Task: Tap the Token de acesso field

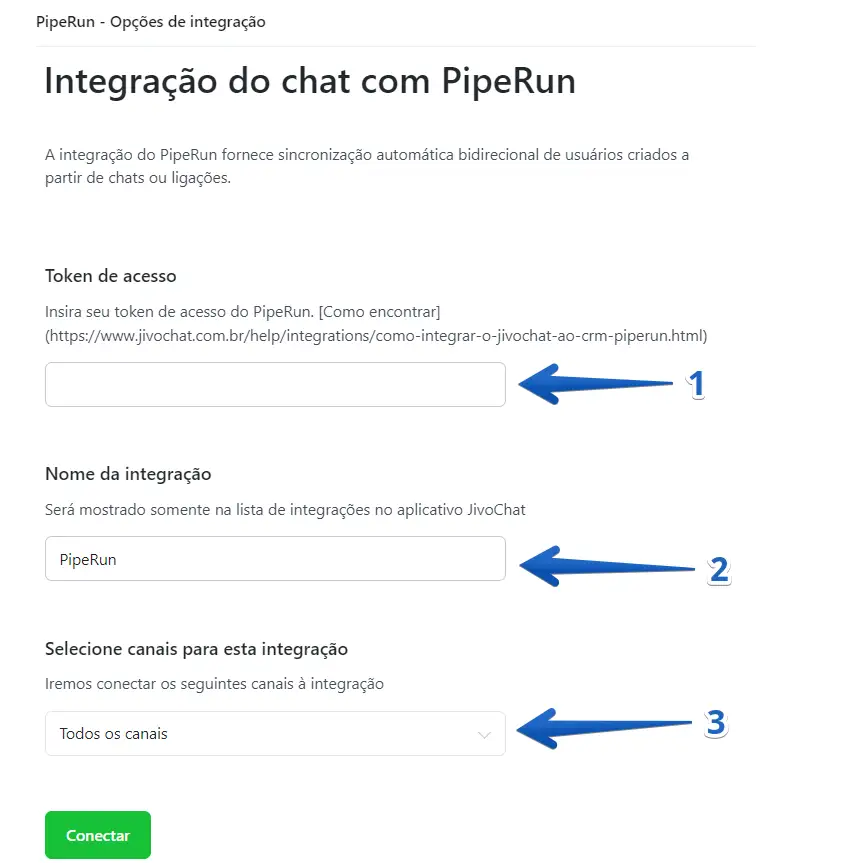Action: [275, 384]
